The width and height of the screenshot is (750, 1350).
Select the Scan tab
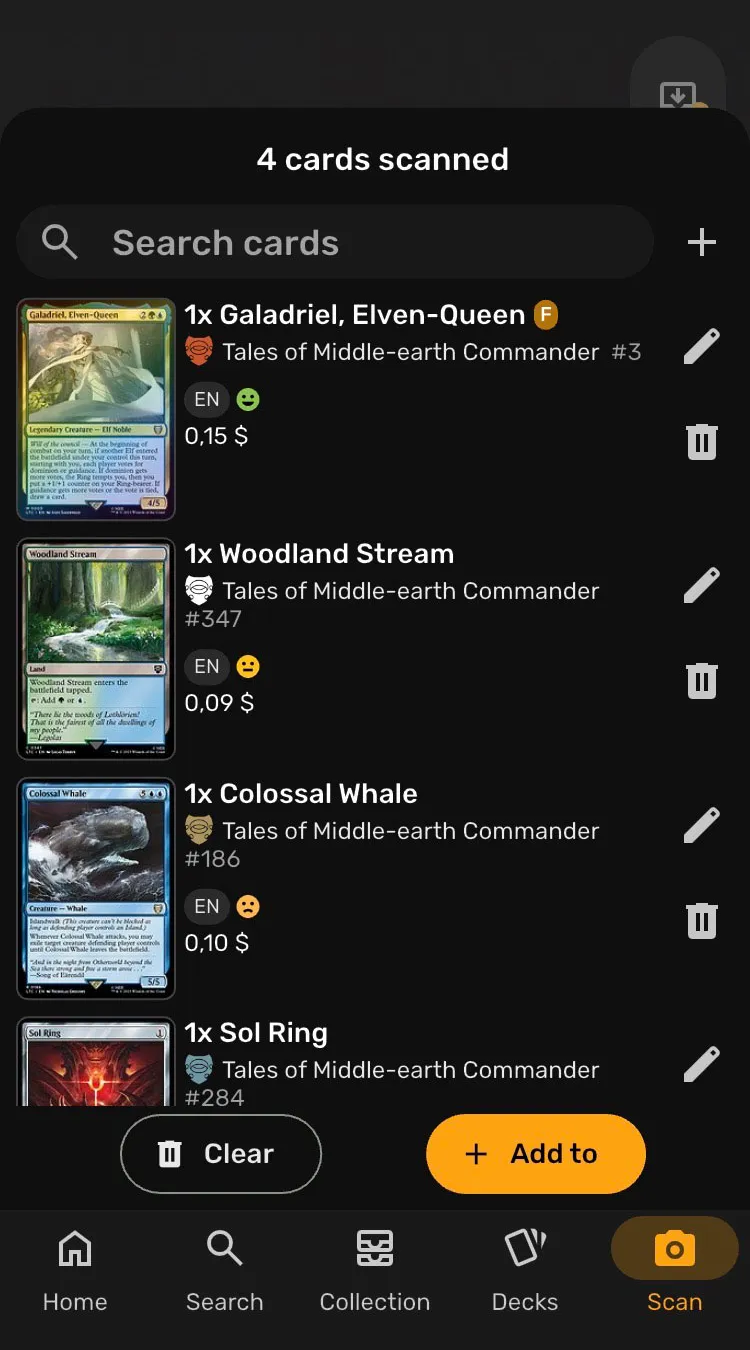pyautogui.click(x=675, y=1270)
